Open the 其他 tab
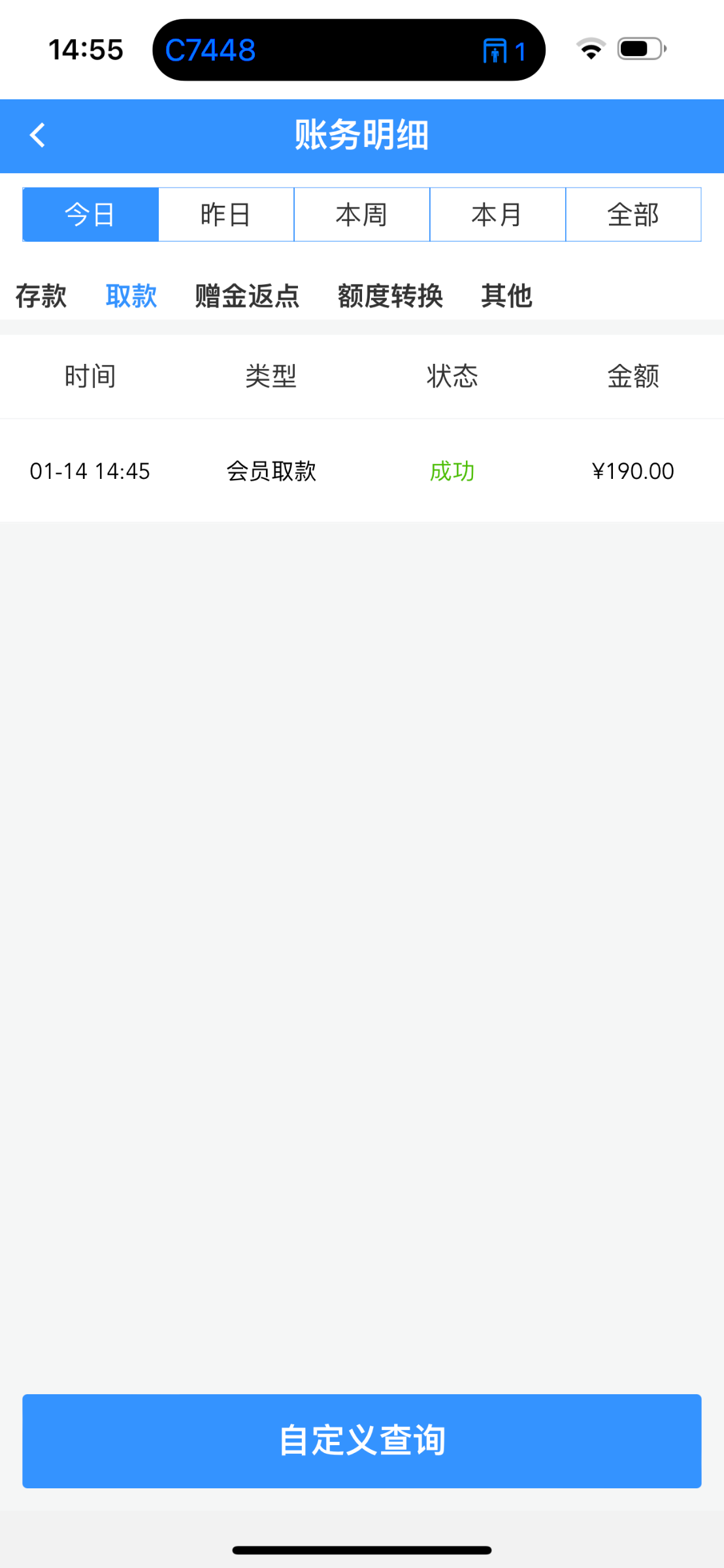 (x=506, y=296)
